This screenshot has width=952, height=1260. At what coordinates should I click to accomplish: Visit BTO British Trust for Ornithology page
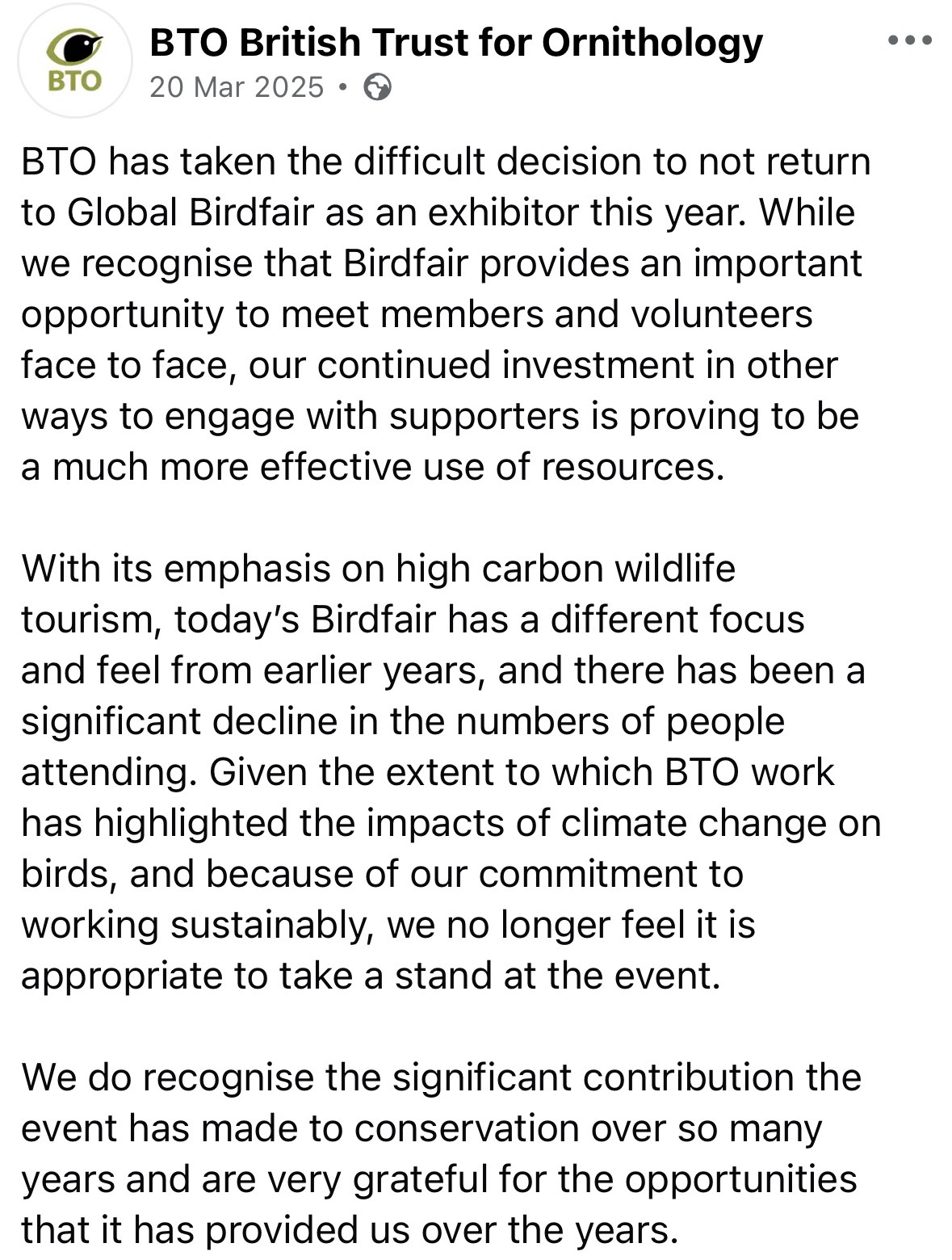(x=456, y=42)
